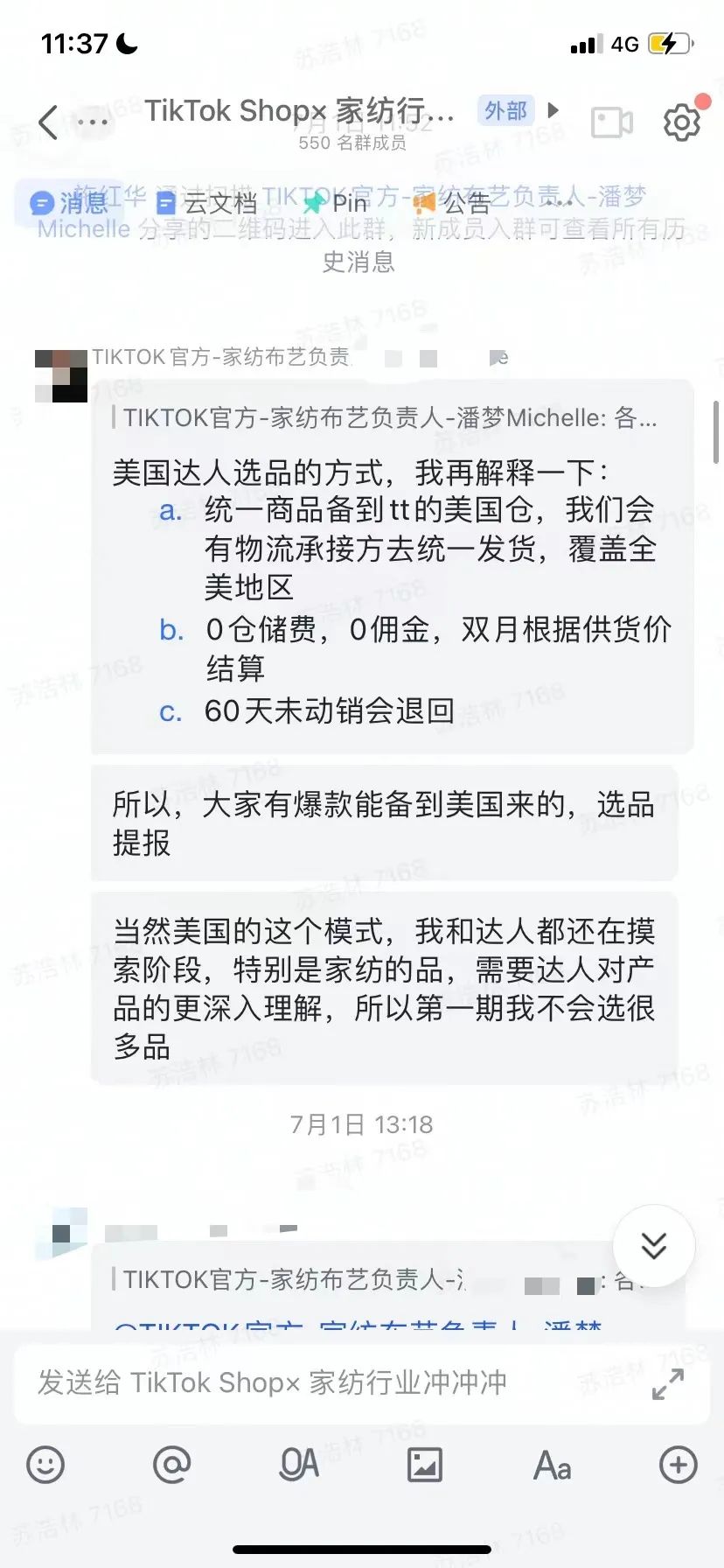Attach an image from the gallery icon

click(x=425, y=1465)
